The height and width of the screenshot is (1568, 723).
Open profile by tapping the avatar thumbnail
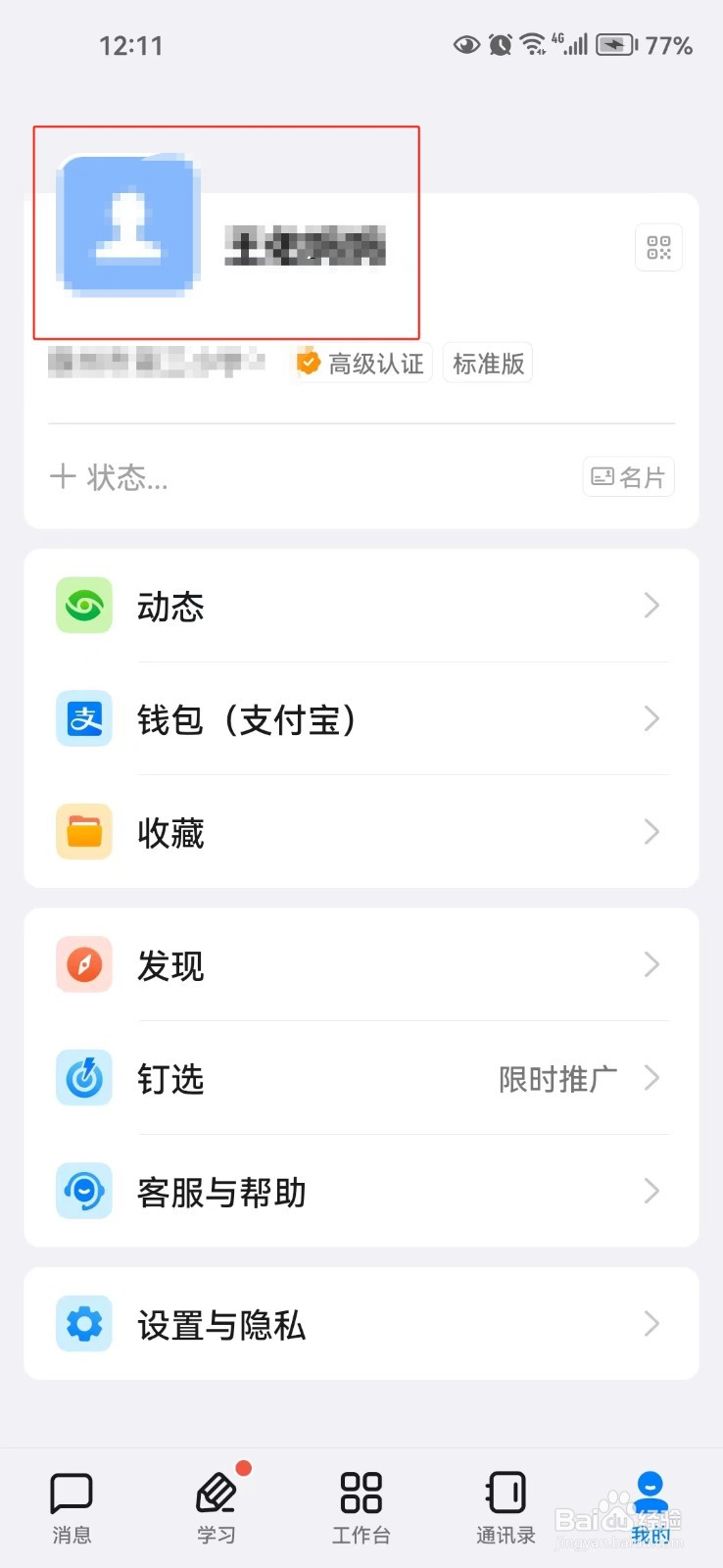[x=125, y=222]
